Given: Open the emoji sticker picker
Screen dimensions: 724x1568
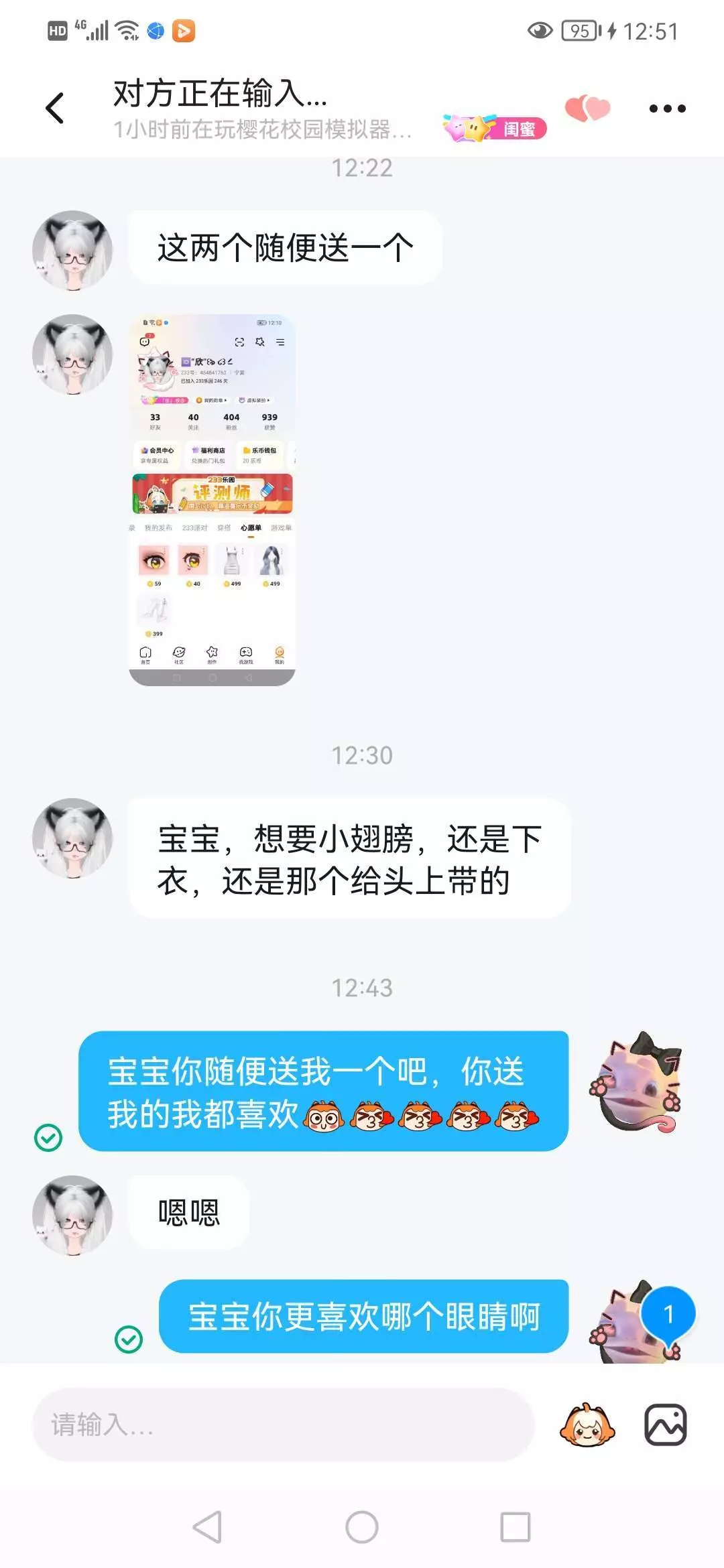Looking at the screenshot, I should click(x=587, y=1425).
